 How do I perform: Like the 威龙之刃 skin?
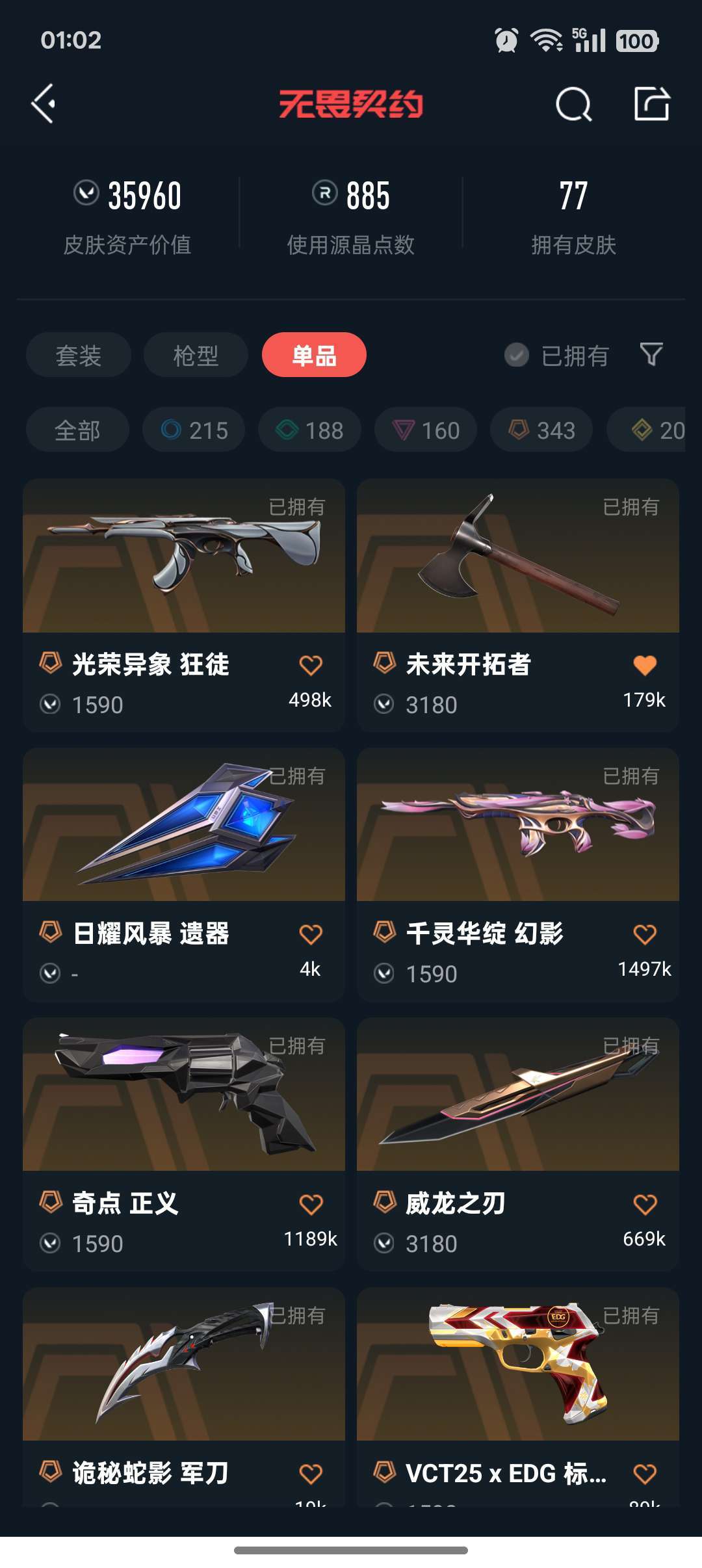click(645, 1204)
